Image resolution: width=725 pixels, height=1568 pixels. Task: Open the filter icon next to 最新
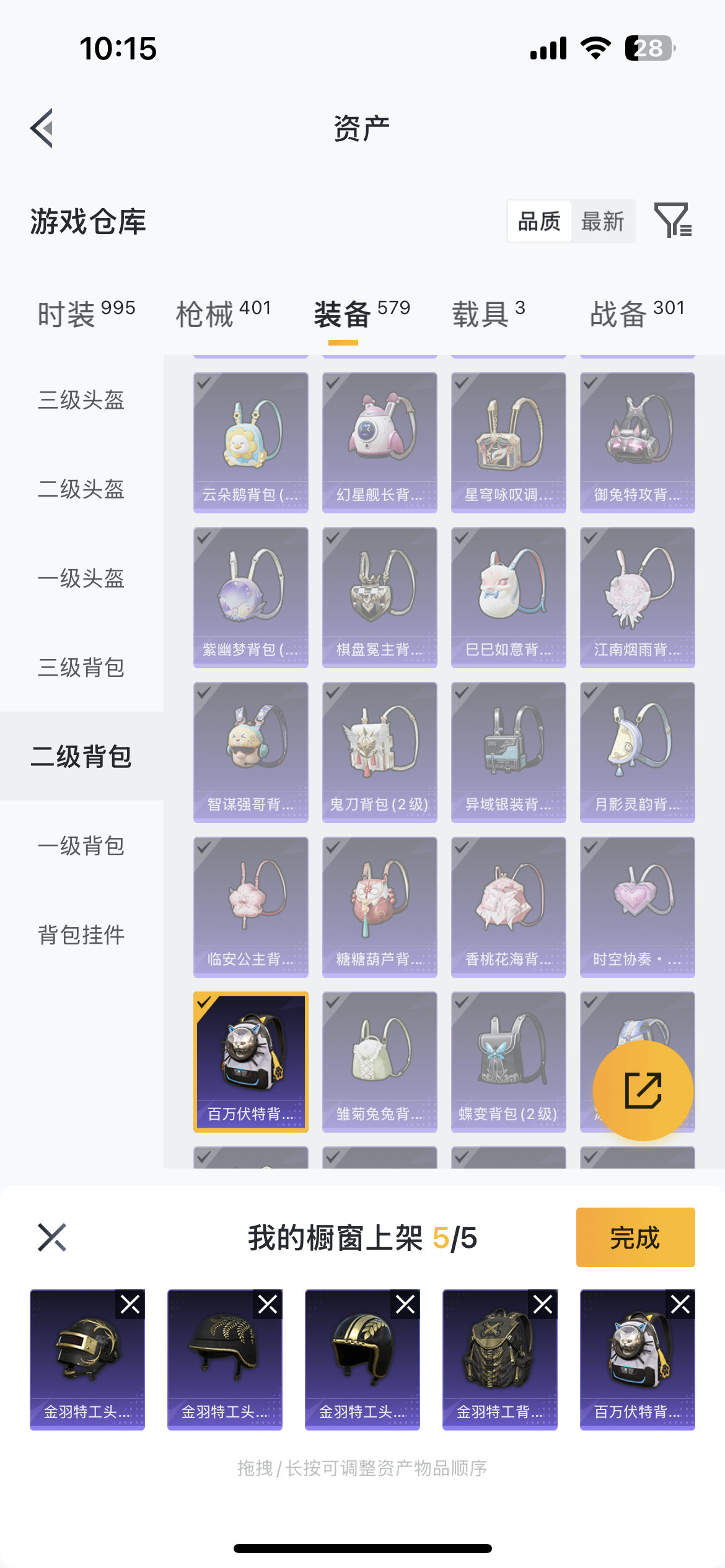click(x=673, y=220)
